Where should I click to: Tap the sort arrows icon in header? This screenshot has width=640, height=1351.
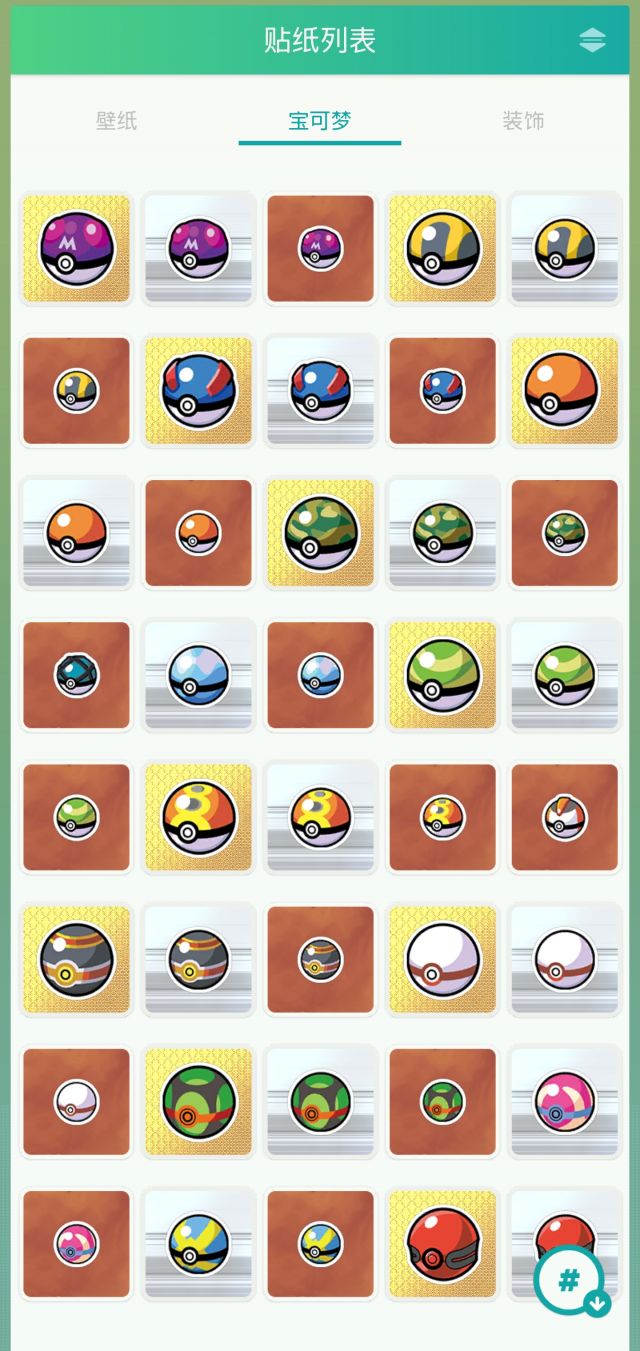tap(592, 40)
